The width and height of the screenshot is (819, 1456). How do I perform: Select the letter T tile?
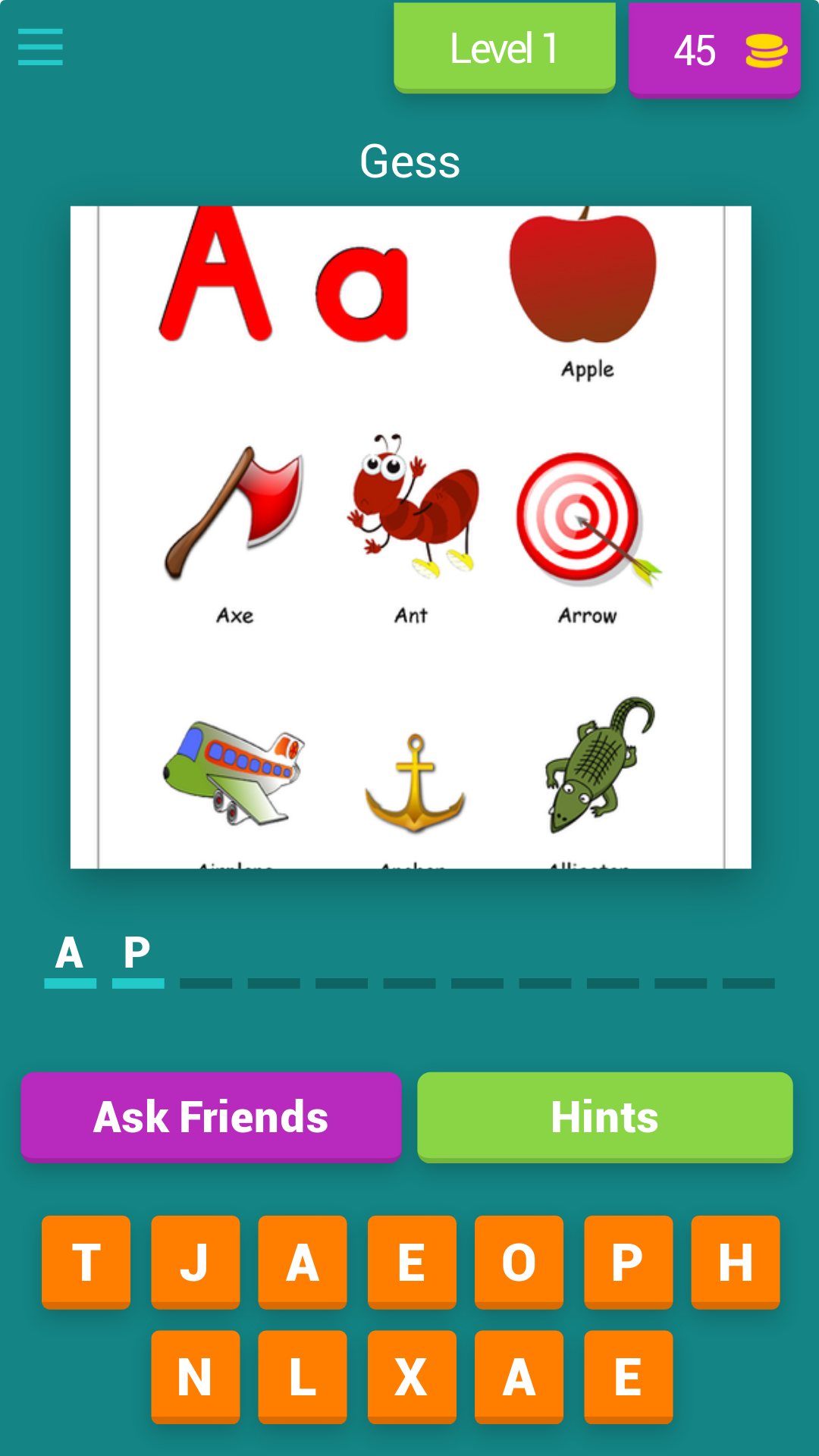[86, 1262]
